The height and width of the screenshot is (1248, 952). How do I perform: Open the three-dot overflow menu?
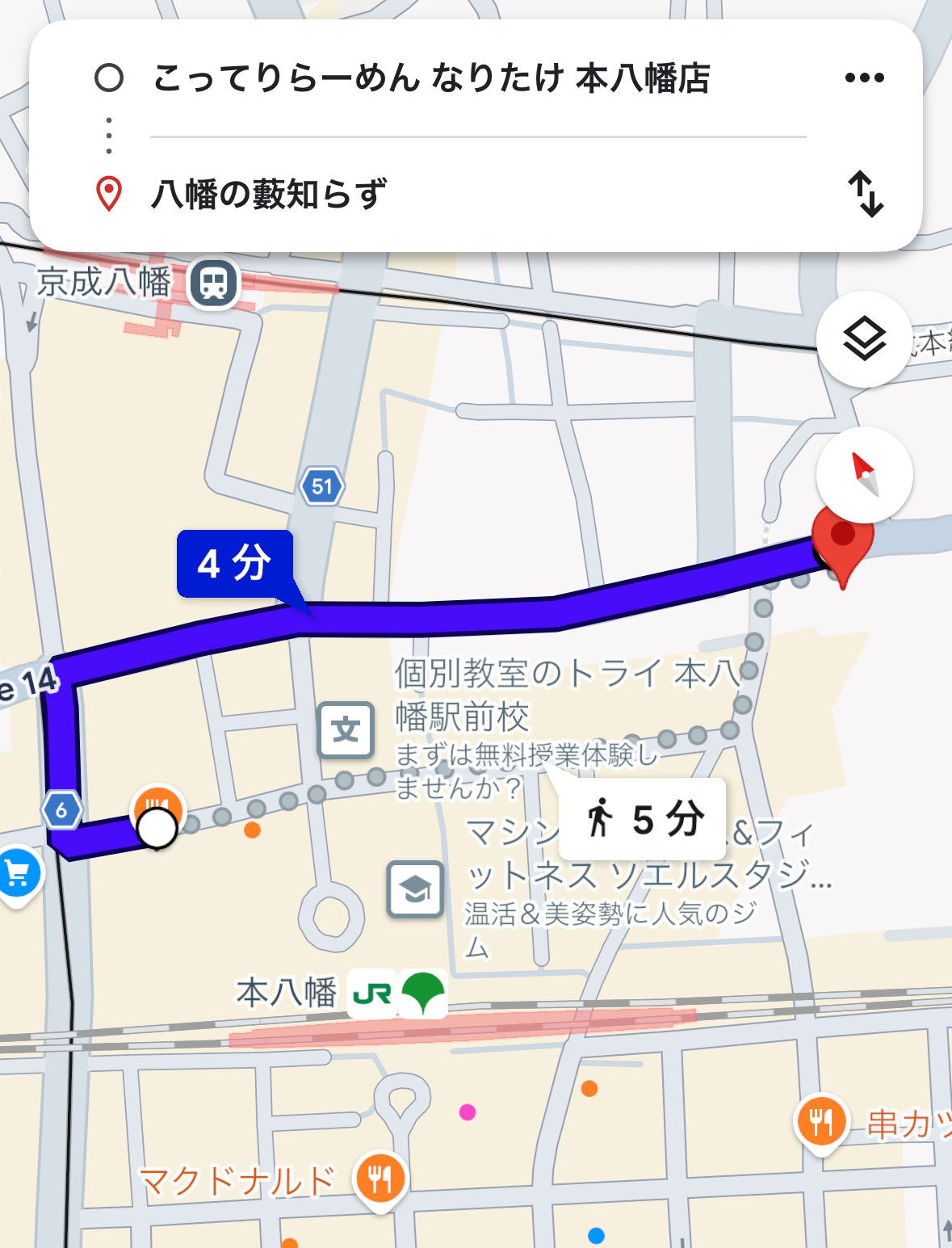[865, 78]
